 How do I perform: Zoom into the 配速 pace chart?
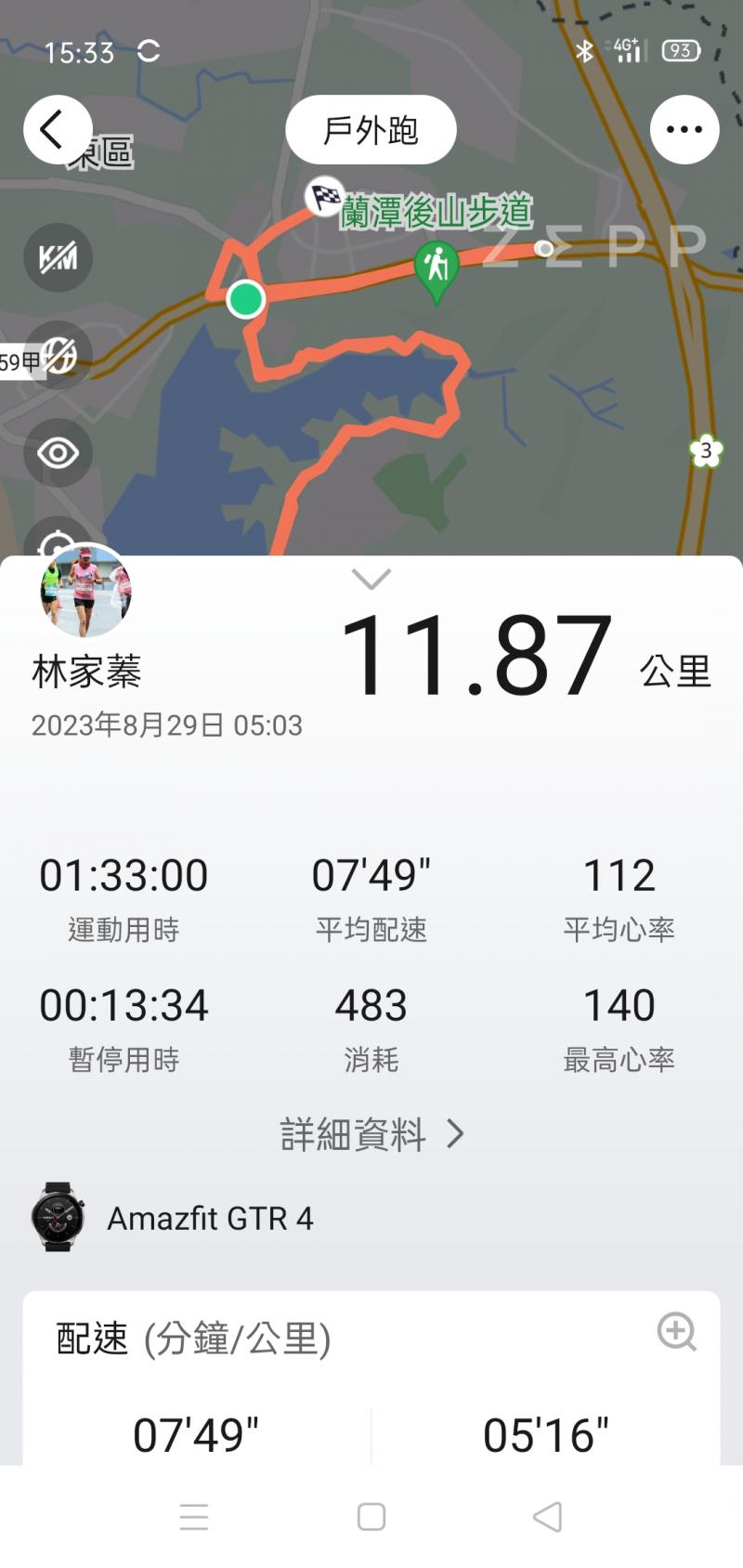[x=676, y=1332]
